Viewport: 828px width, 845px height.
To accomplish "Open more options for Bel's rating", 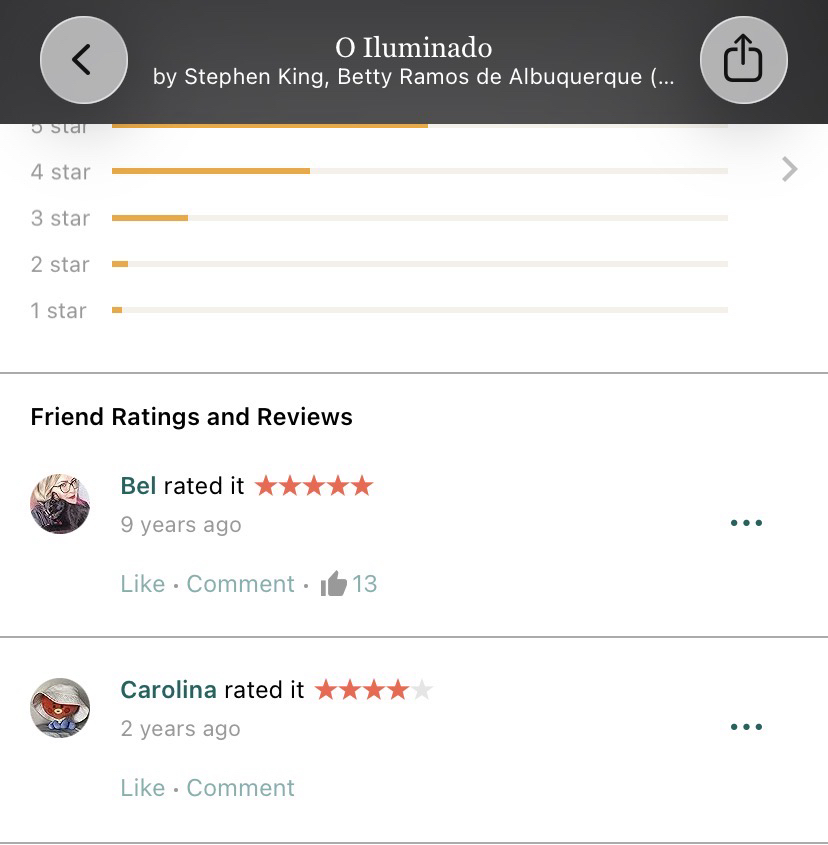I will pyautogui.click(x=746, y=523).
